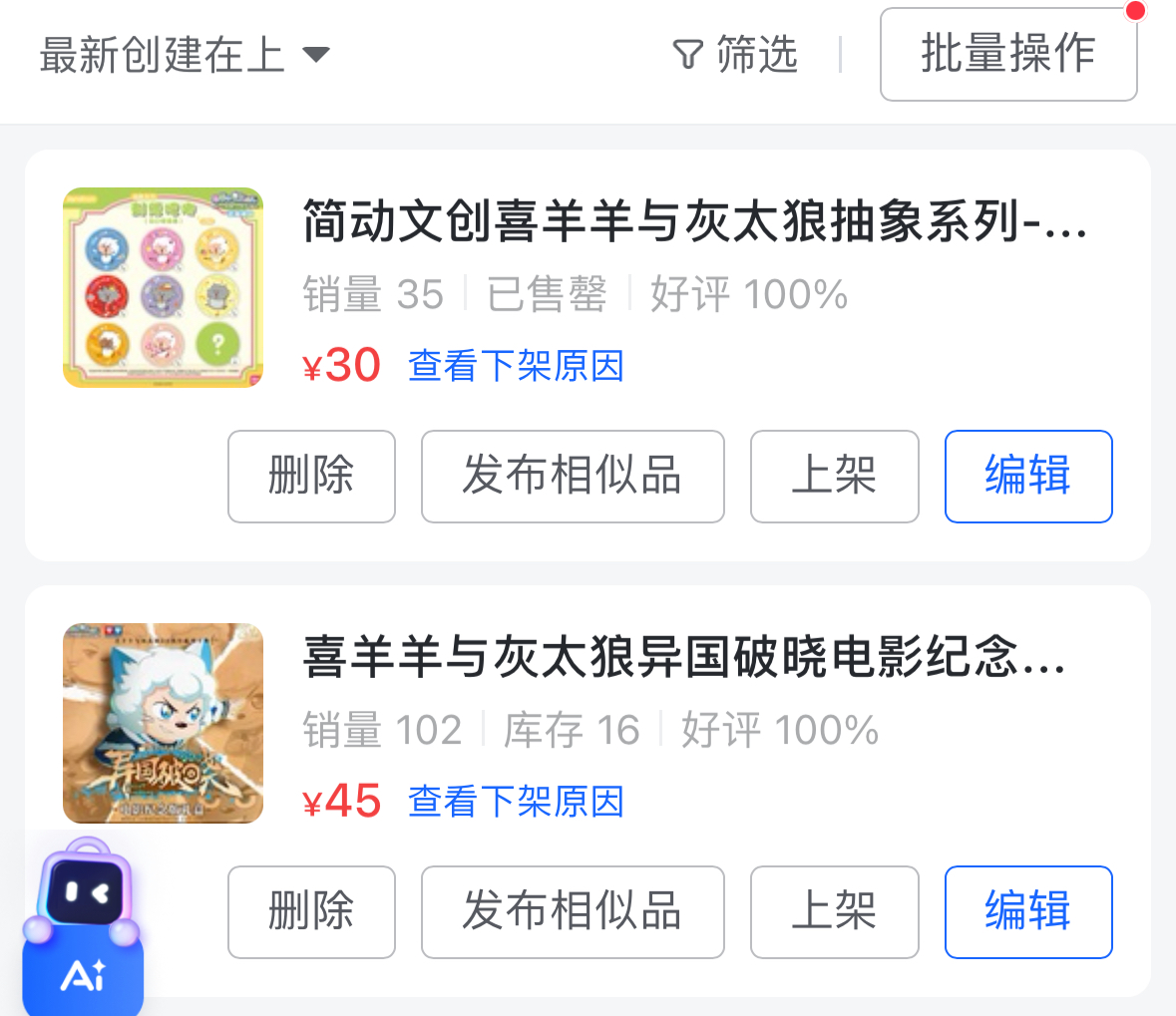
Task: Open the 异国破晓电影纪念 product
Action: (683, 657)
